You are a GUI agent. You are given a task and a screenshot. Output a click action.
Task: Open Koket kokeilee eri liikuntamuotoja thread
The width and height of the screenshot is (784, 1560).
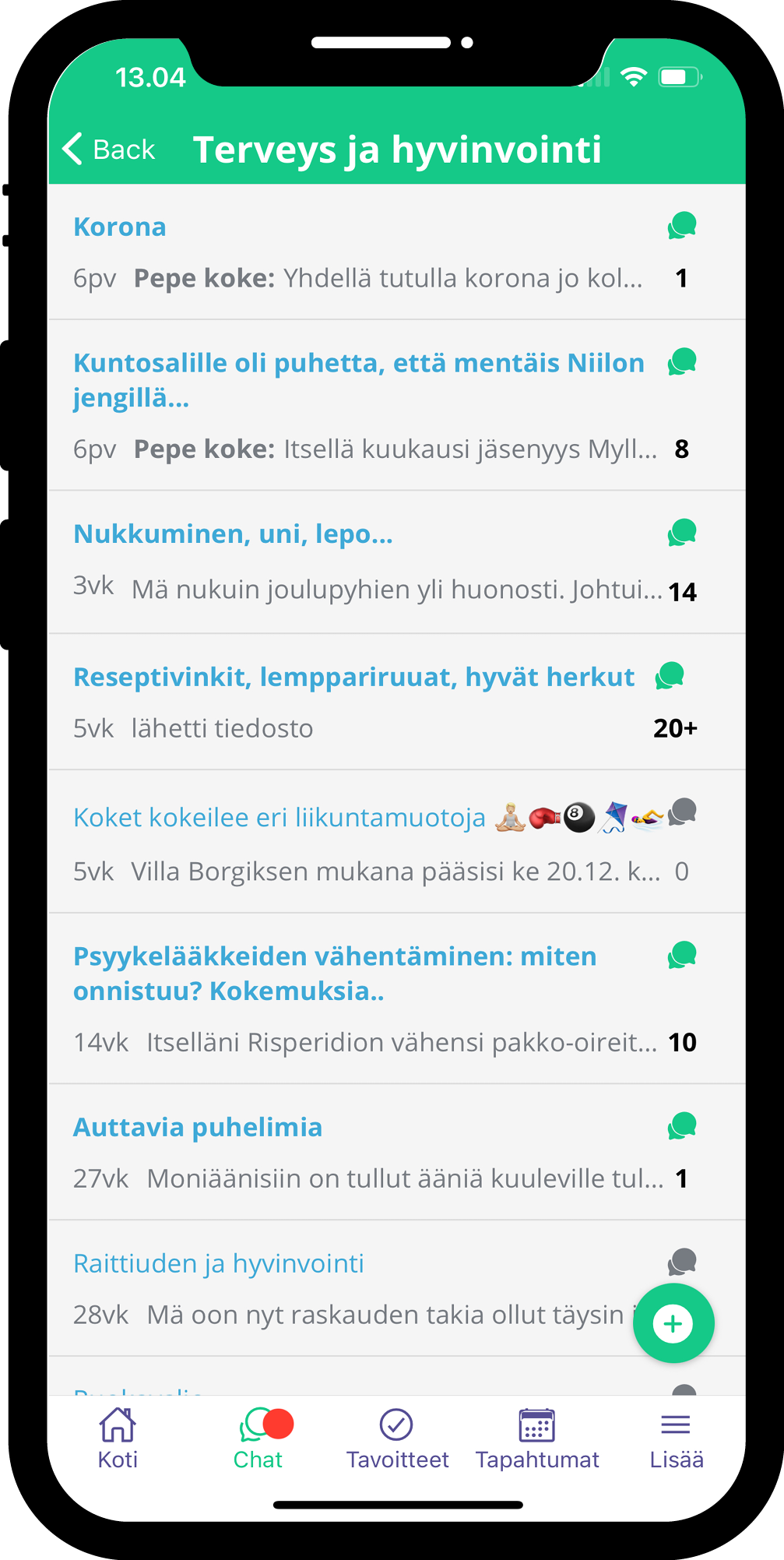click(x=396, y=842)
